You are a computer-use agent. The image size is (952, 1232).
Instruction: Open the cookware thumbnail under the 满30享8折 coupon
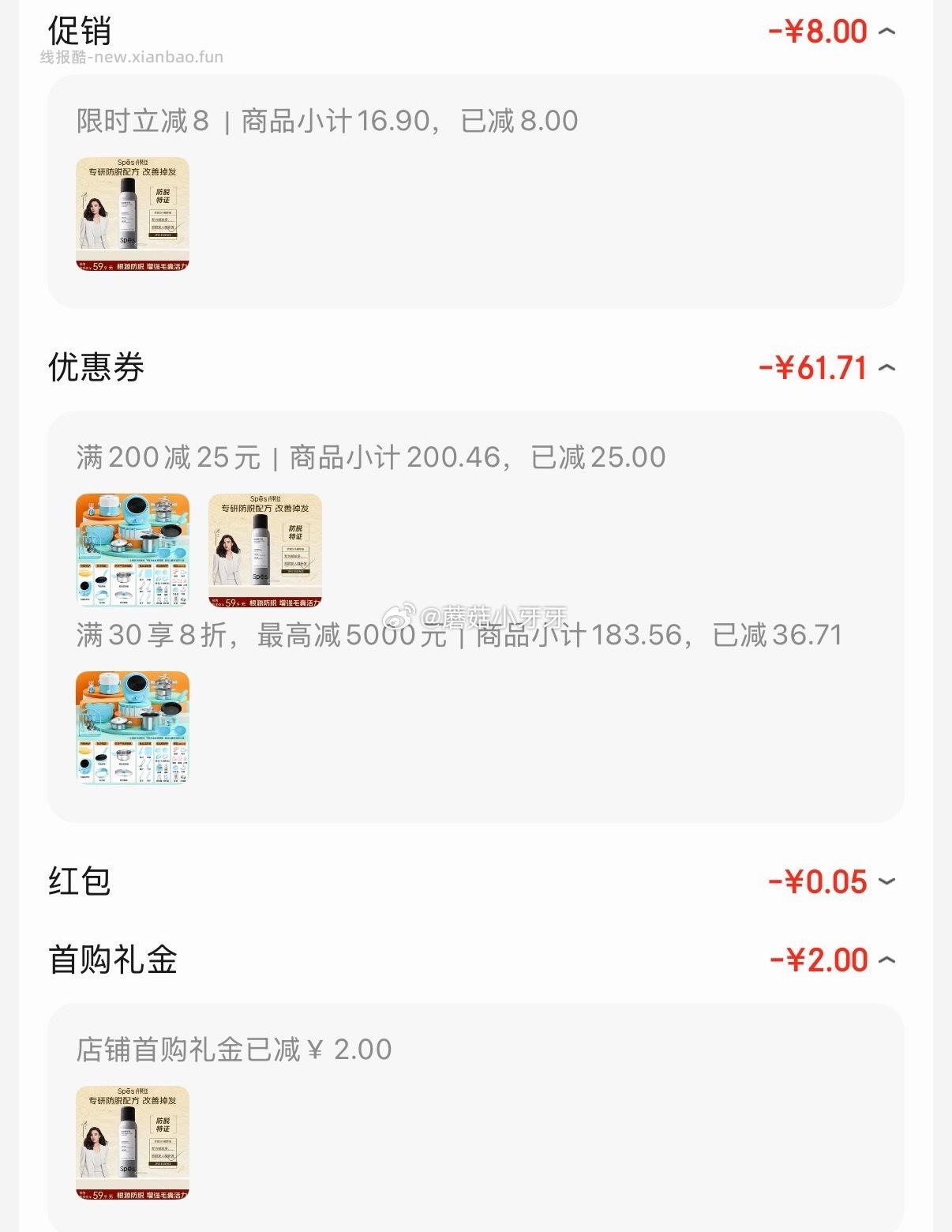pos(132,727)
